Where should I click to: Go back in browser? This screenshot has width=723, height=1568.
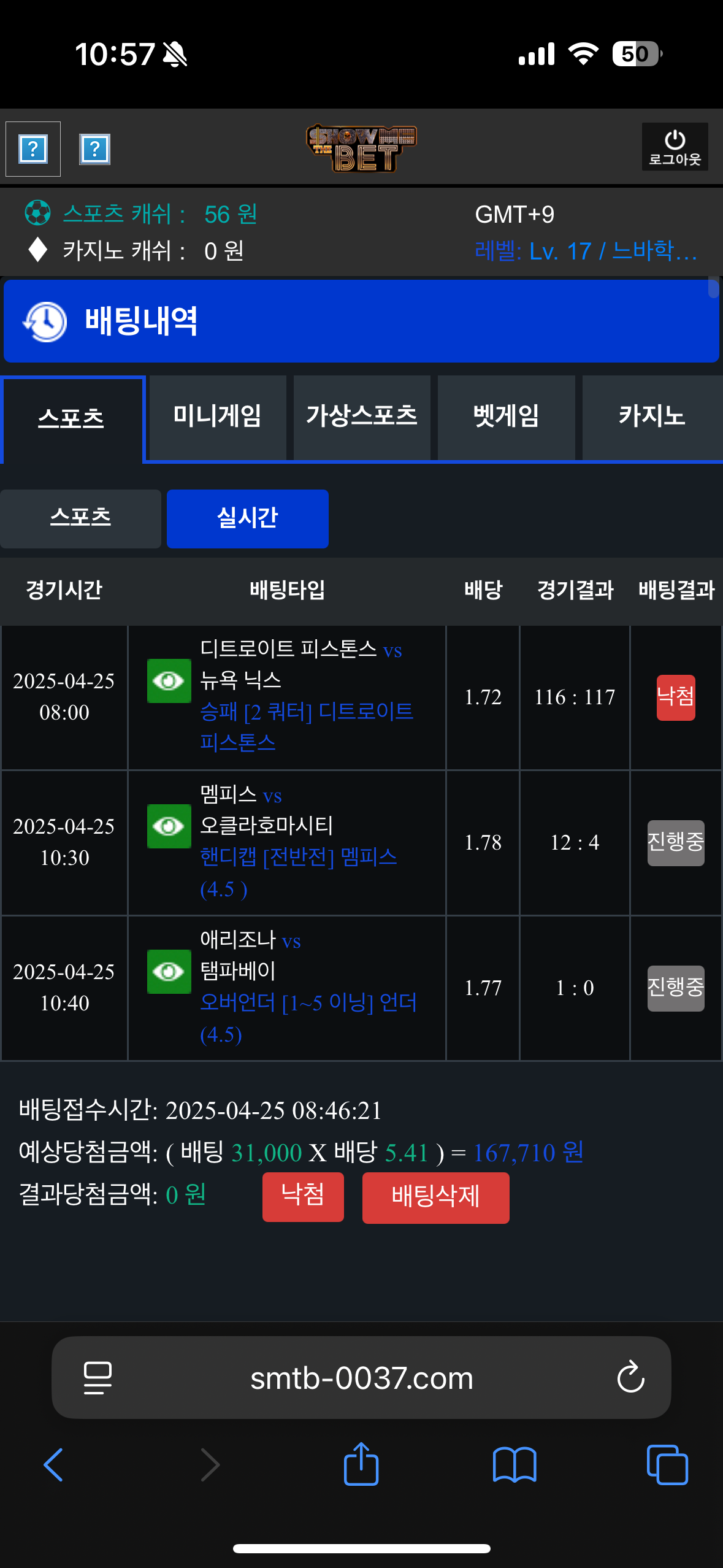click(x=53, y=1464)
